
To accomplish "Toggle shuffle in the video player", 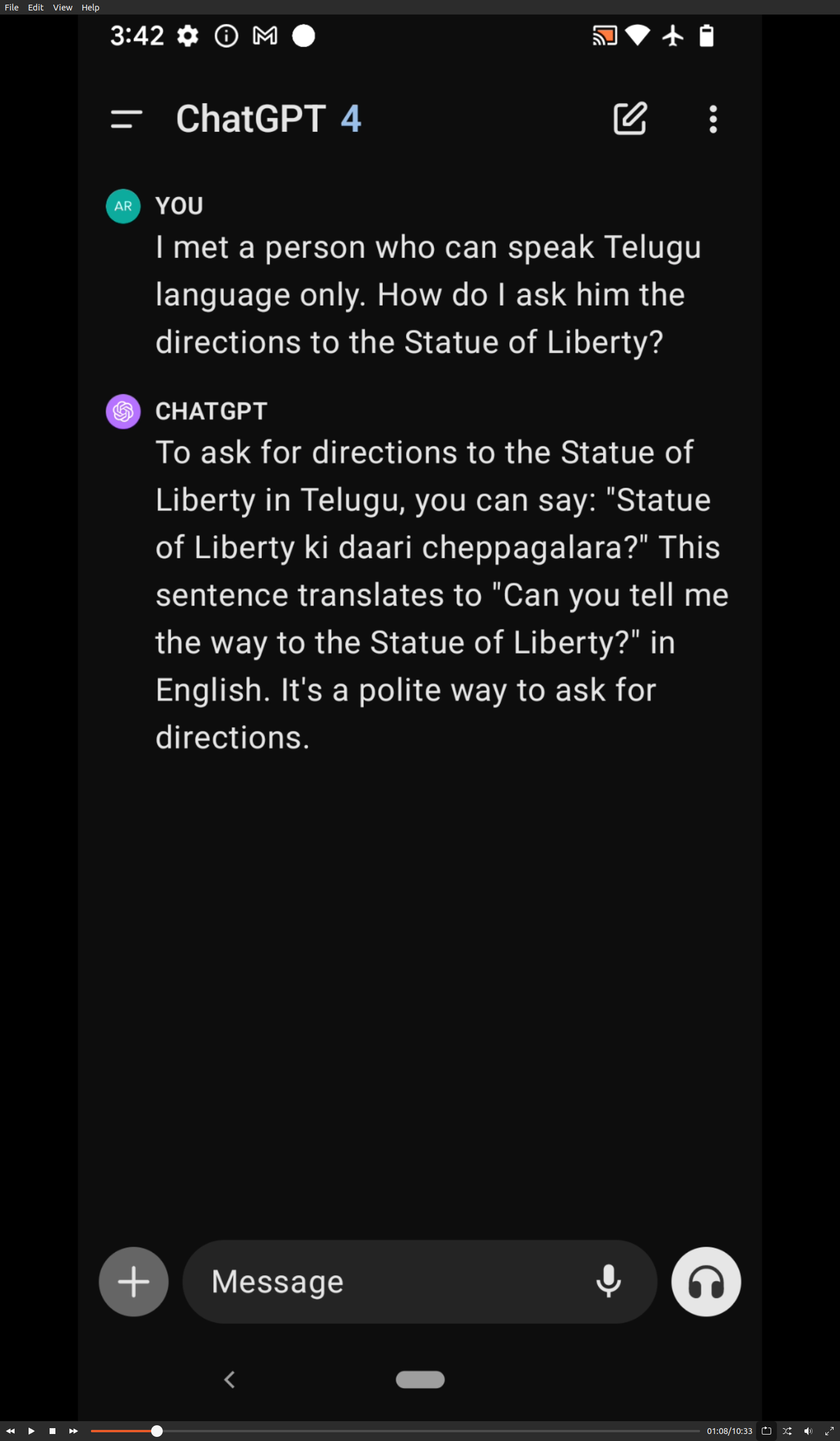I will tap(787, 1431).
